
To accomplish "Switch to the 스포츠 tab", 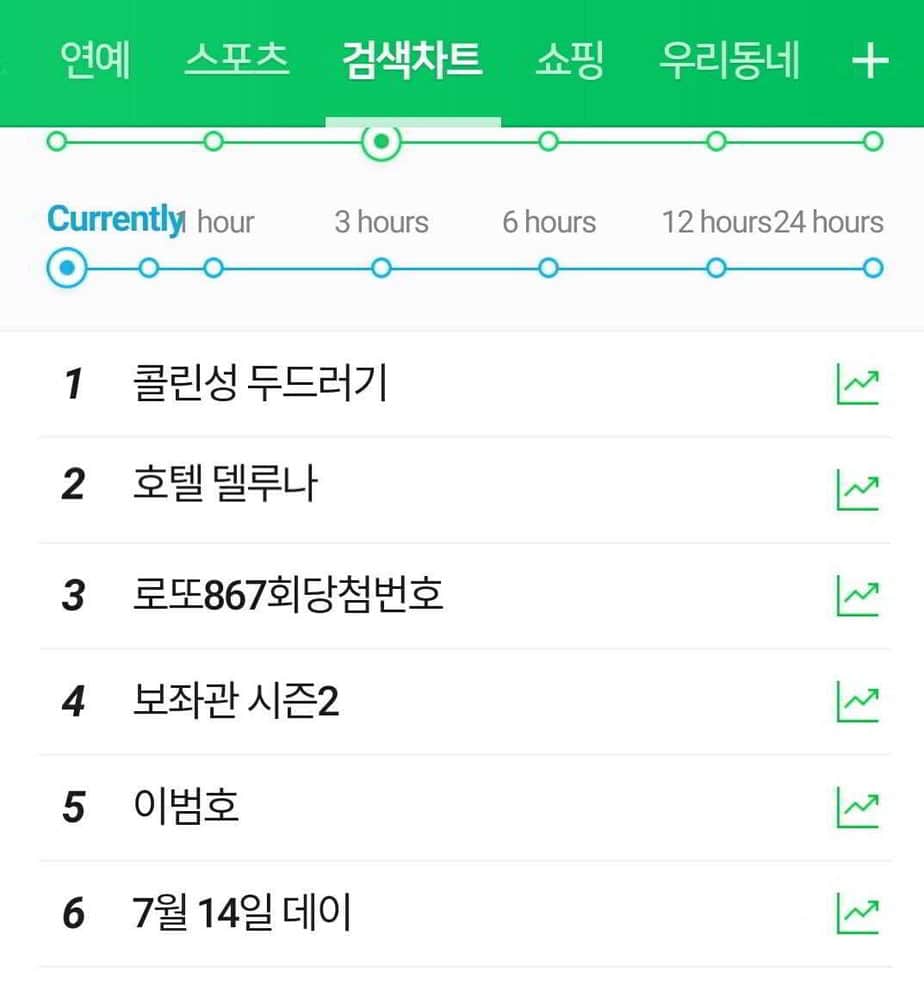I will pyautogui.click(x=237, y=60).
